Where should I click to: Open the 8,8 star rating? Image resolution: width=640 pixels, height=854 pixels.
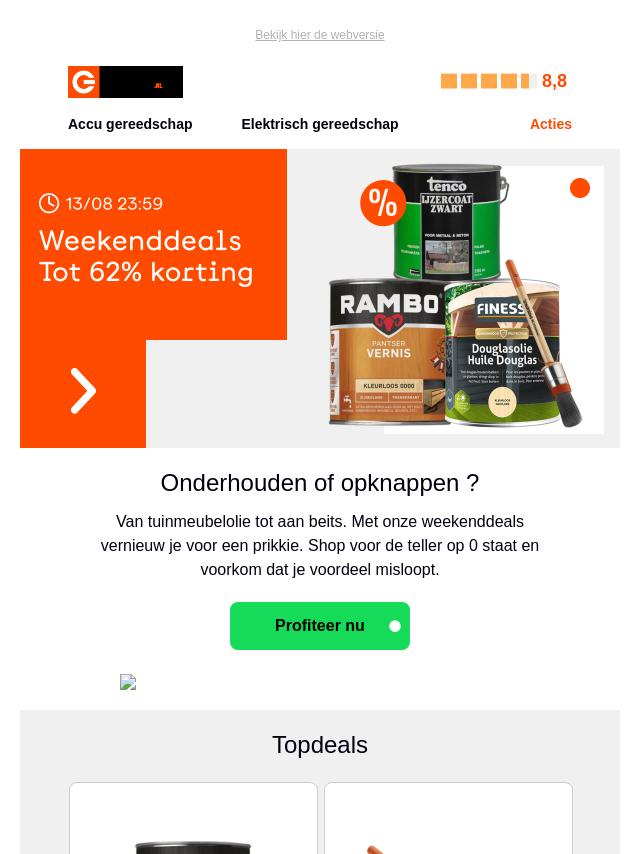503,81
